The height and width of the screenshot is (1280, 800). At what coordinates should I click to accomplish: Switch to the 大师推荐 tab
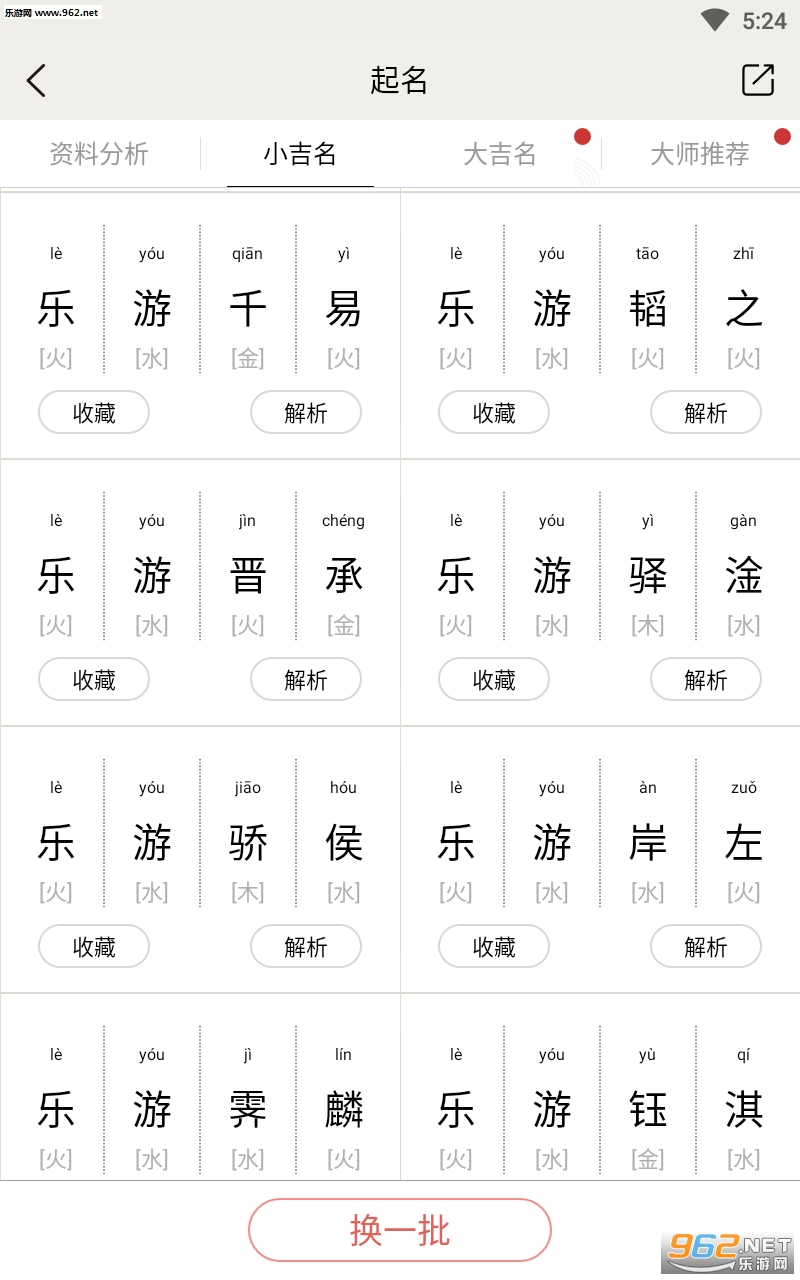700,154
